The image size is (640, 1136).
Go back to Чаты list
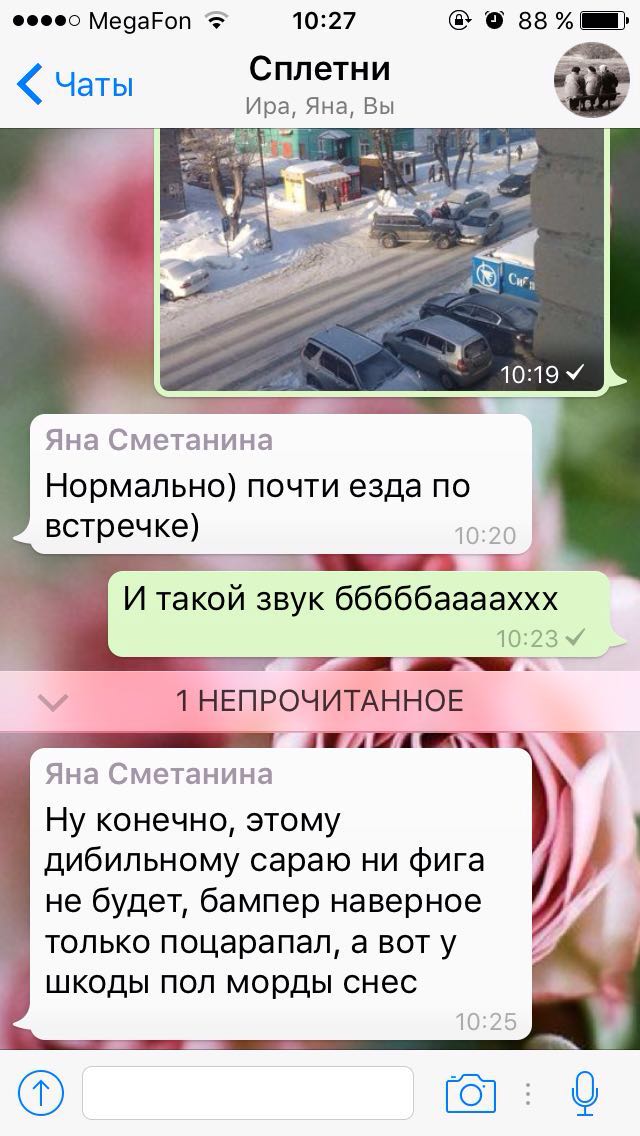[x=75, y=85]
